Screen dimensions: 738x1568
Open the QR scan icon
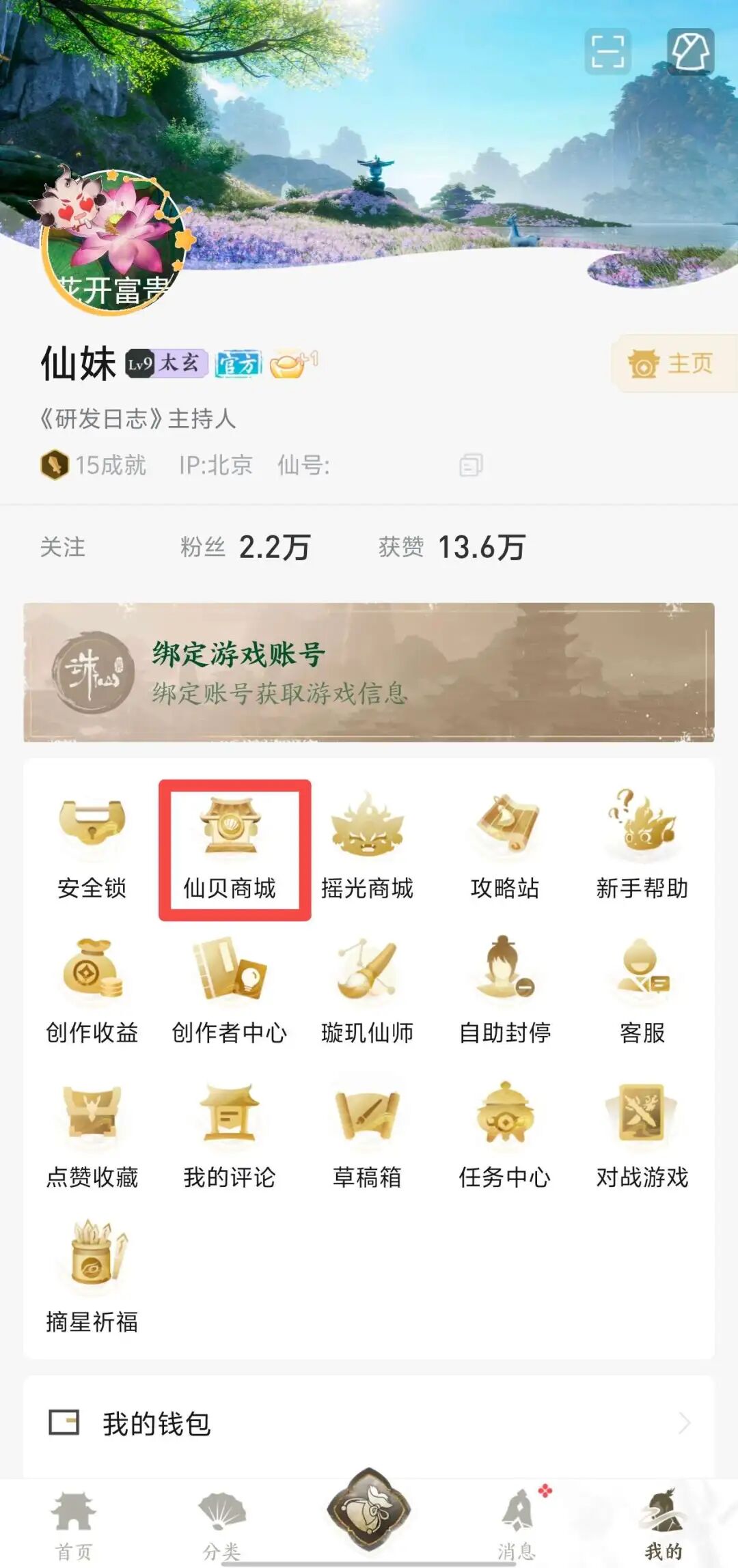point(607,52)
